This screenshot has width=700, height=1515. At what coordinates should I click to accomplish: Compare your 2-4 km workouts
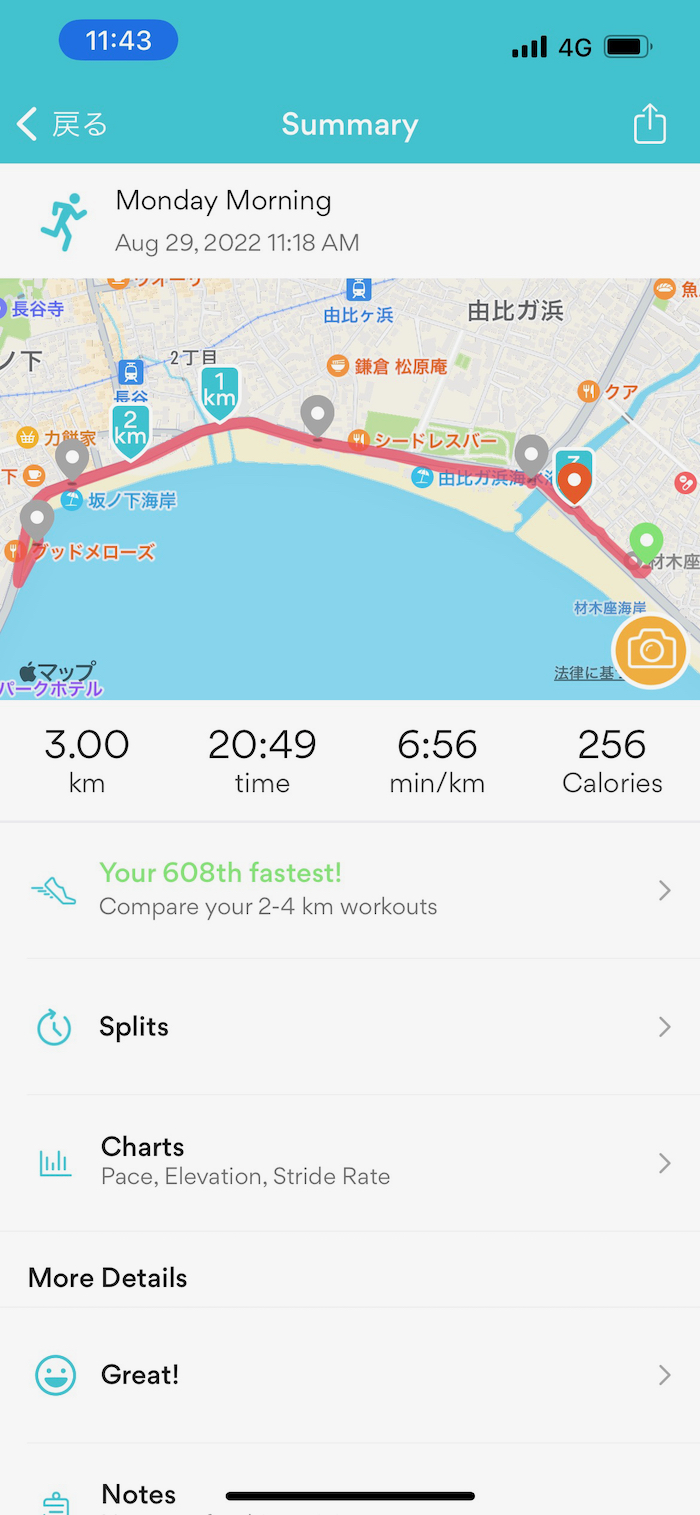click(350, 890)
